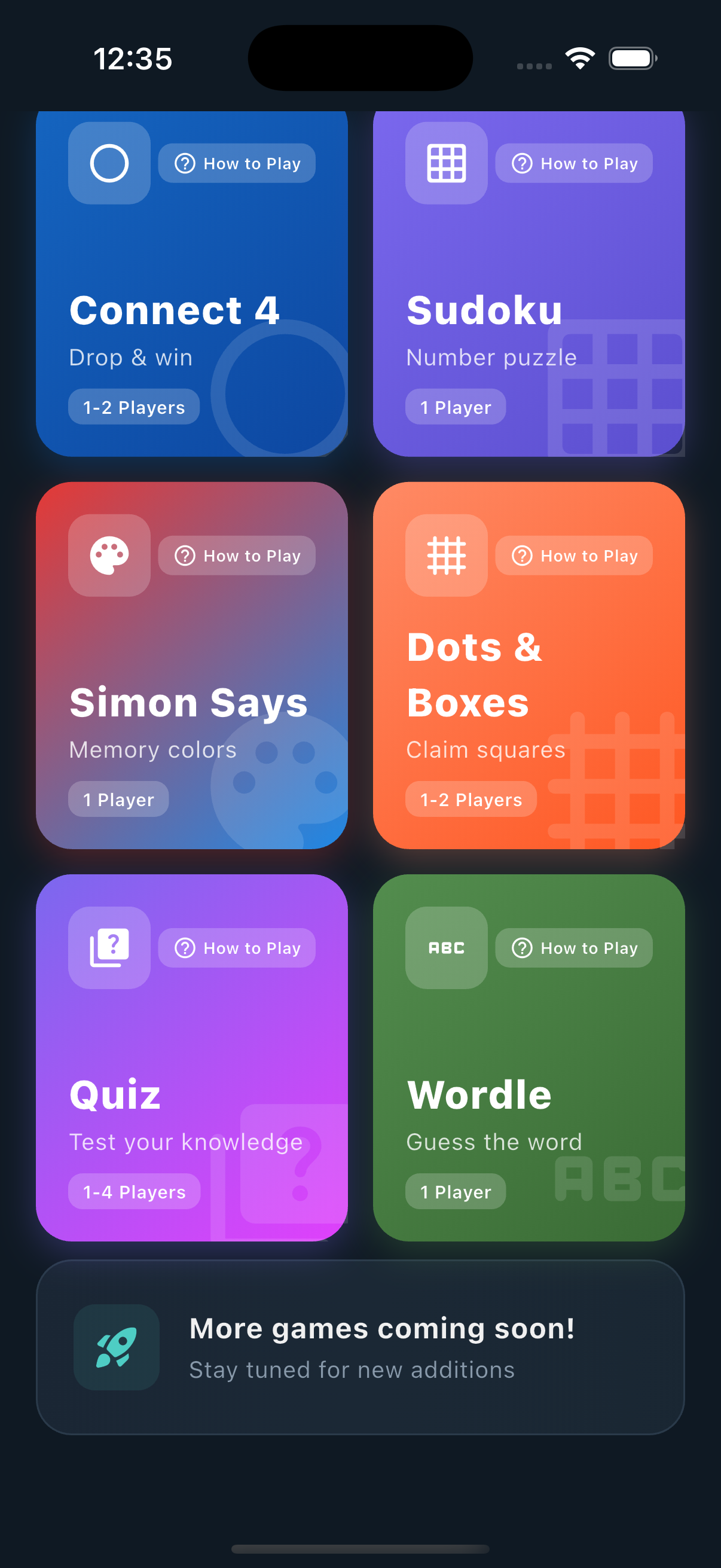The image size is (721, 1568).
Task: View How to Play for Sudoku
Action: 574,163
